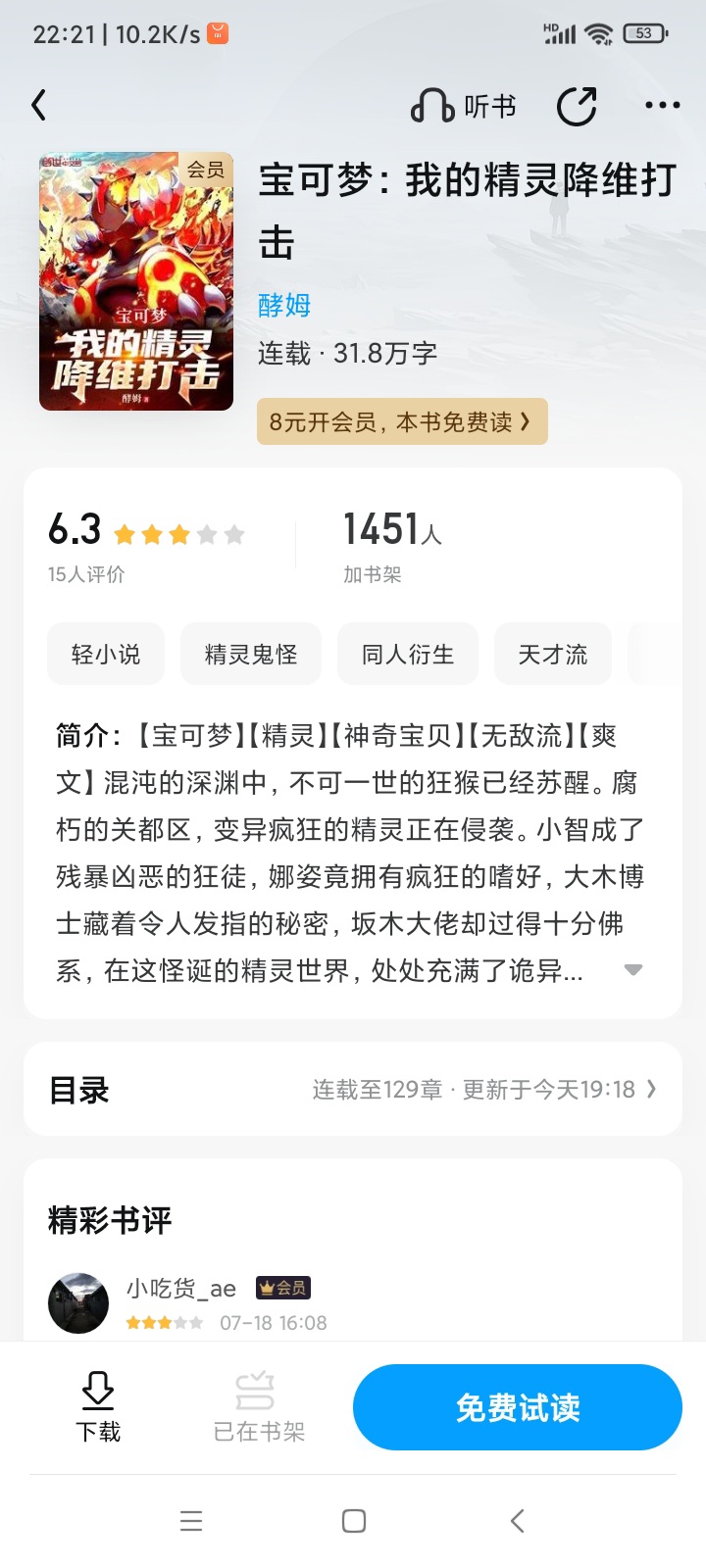706x1568 pixels.
Task: Open the 6.3 rating reviews
Action: pos(147,546)
